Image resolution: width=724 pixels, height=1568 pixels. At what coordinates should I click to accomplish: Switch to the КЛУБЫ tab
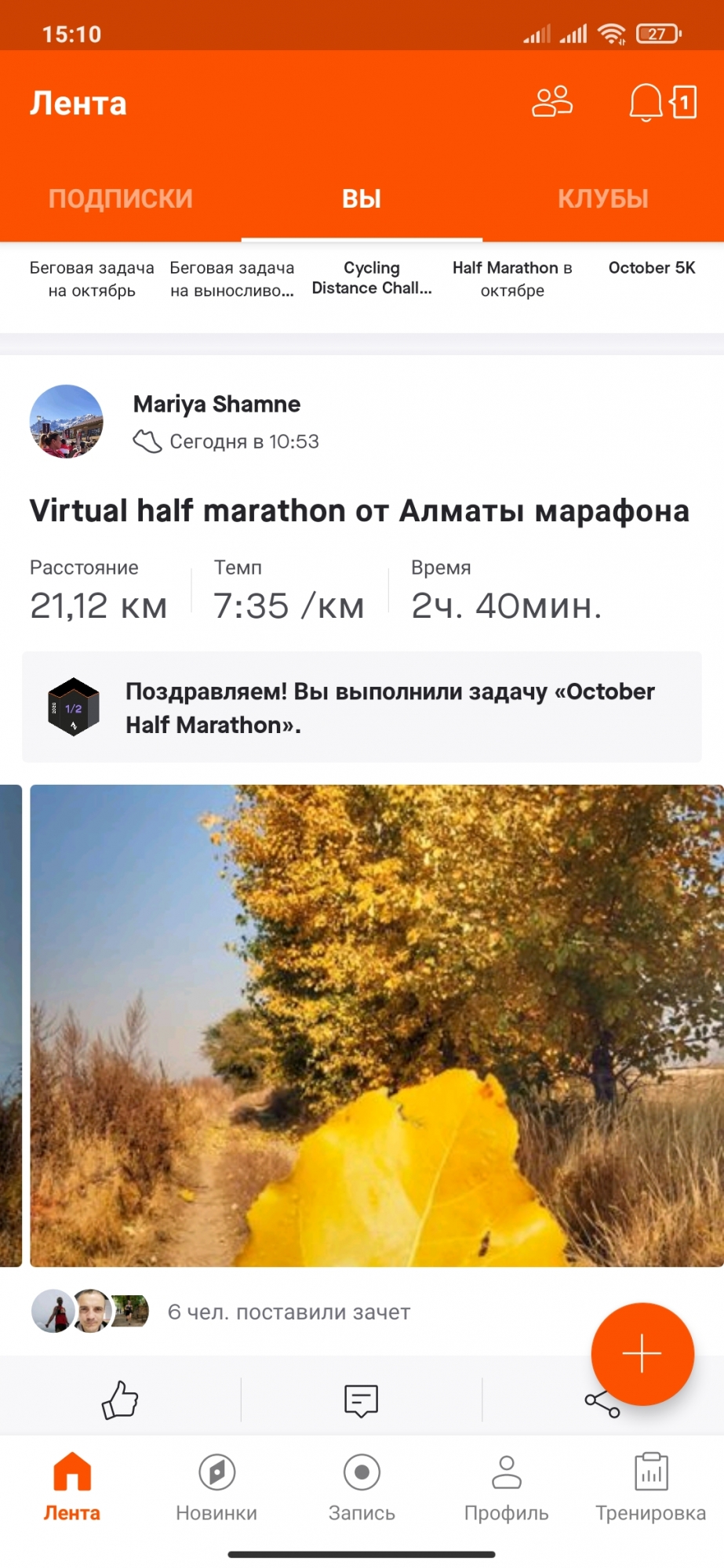(602, 198)
